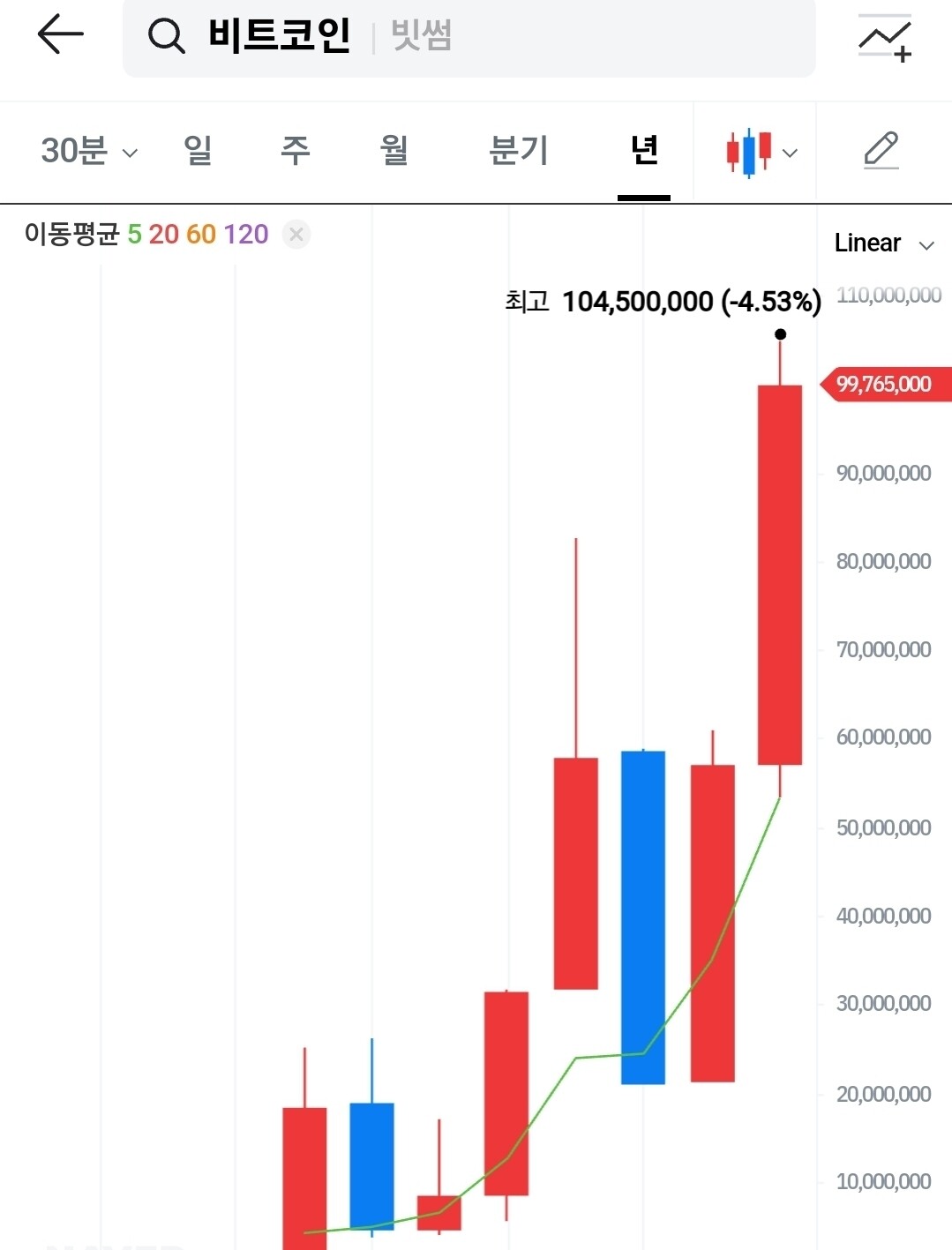Open the 30분 timeframe dropdown
Screen dimensions: 952x1250
click(86, 151)
